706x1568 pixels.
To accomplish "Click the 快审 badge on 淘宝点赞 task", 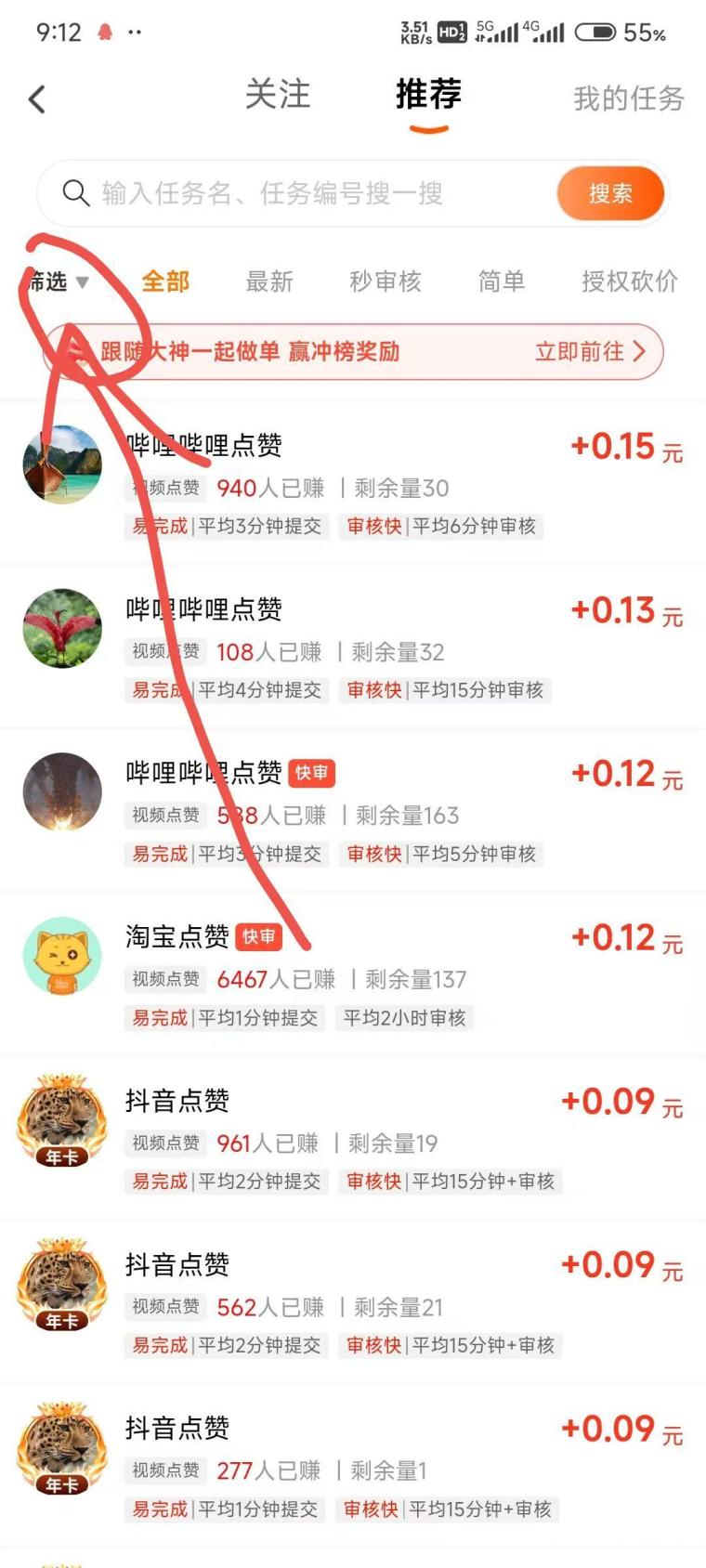I will [x=261, y=937].
